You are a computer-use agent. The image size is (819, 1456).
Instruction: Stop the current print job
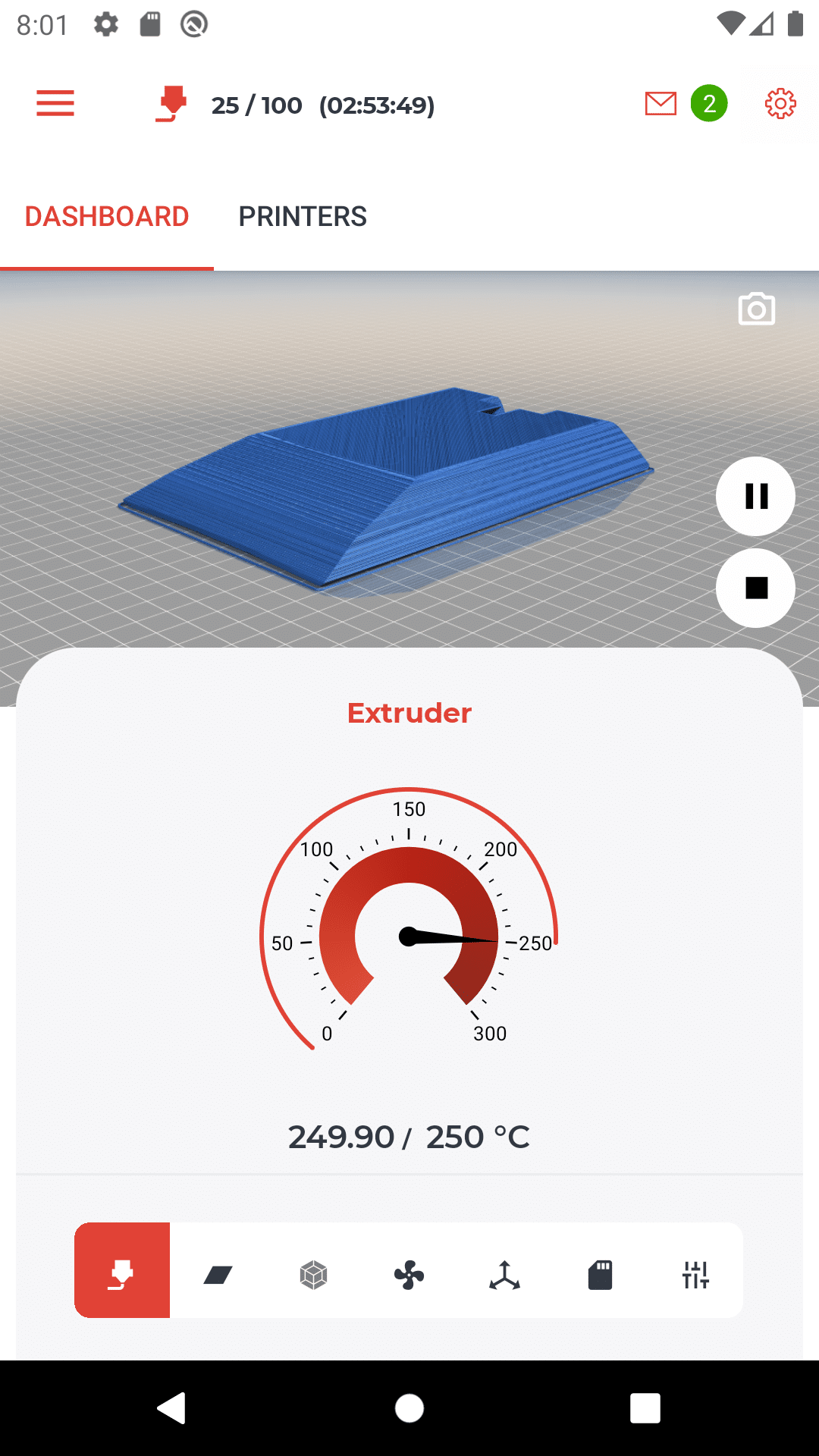coord(756,588)
